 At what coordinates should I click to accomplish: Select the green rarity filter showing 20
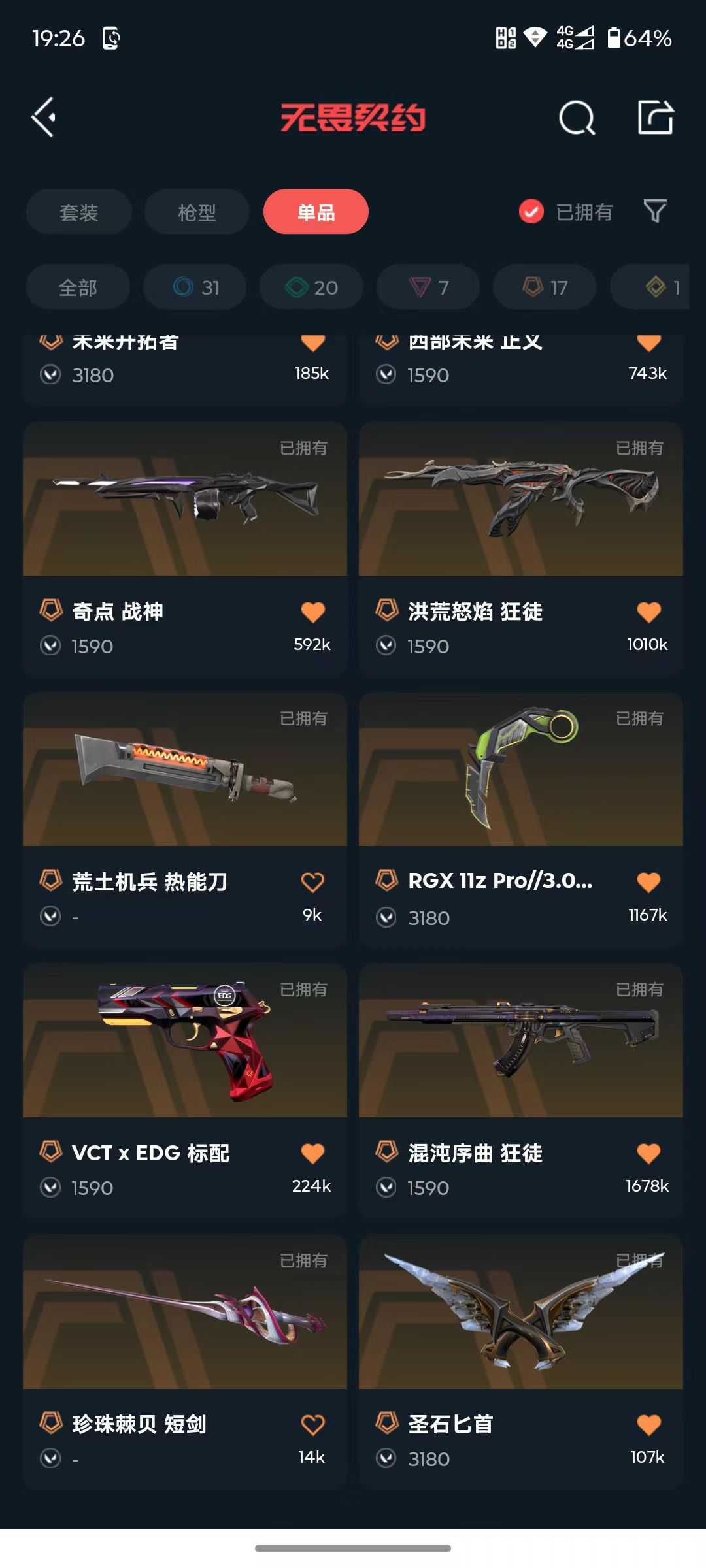click(311, 287)
